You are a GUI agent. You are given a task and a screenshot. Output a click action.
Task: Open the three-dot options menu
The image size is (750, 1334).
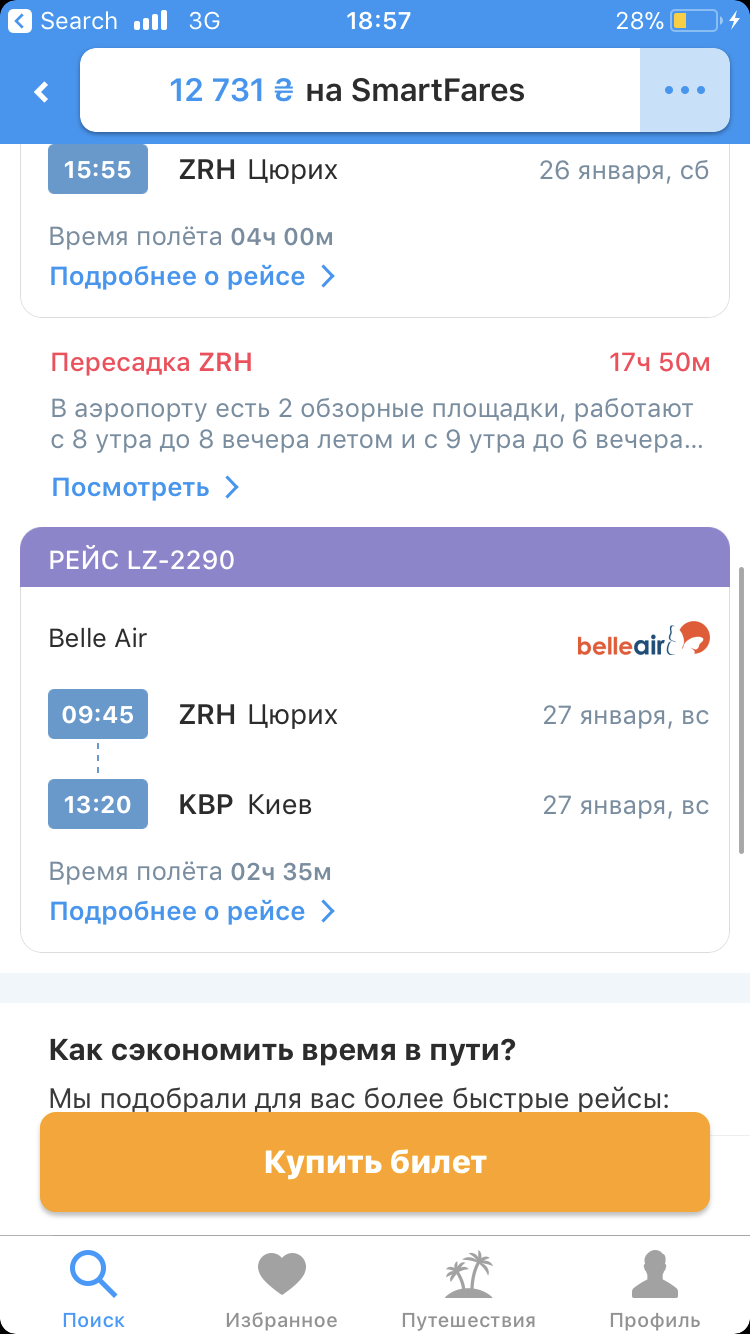(685, 90)
